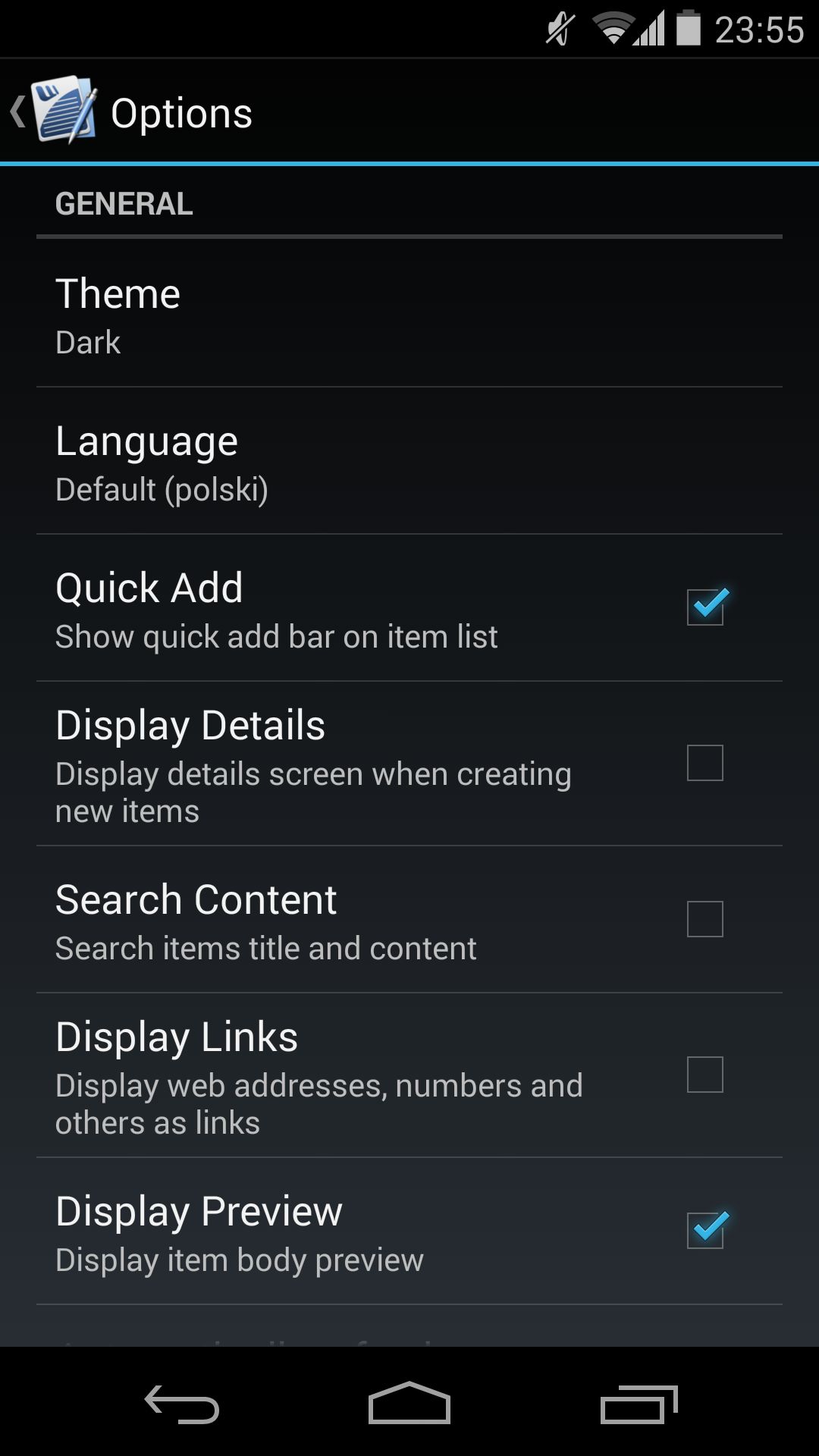Open the recent apps view
This screenshot has height=1456, width=819.
pyautogui.click(x=639, y=1404)
